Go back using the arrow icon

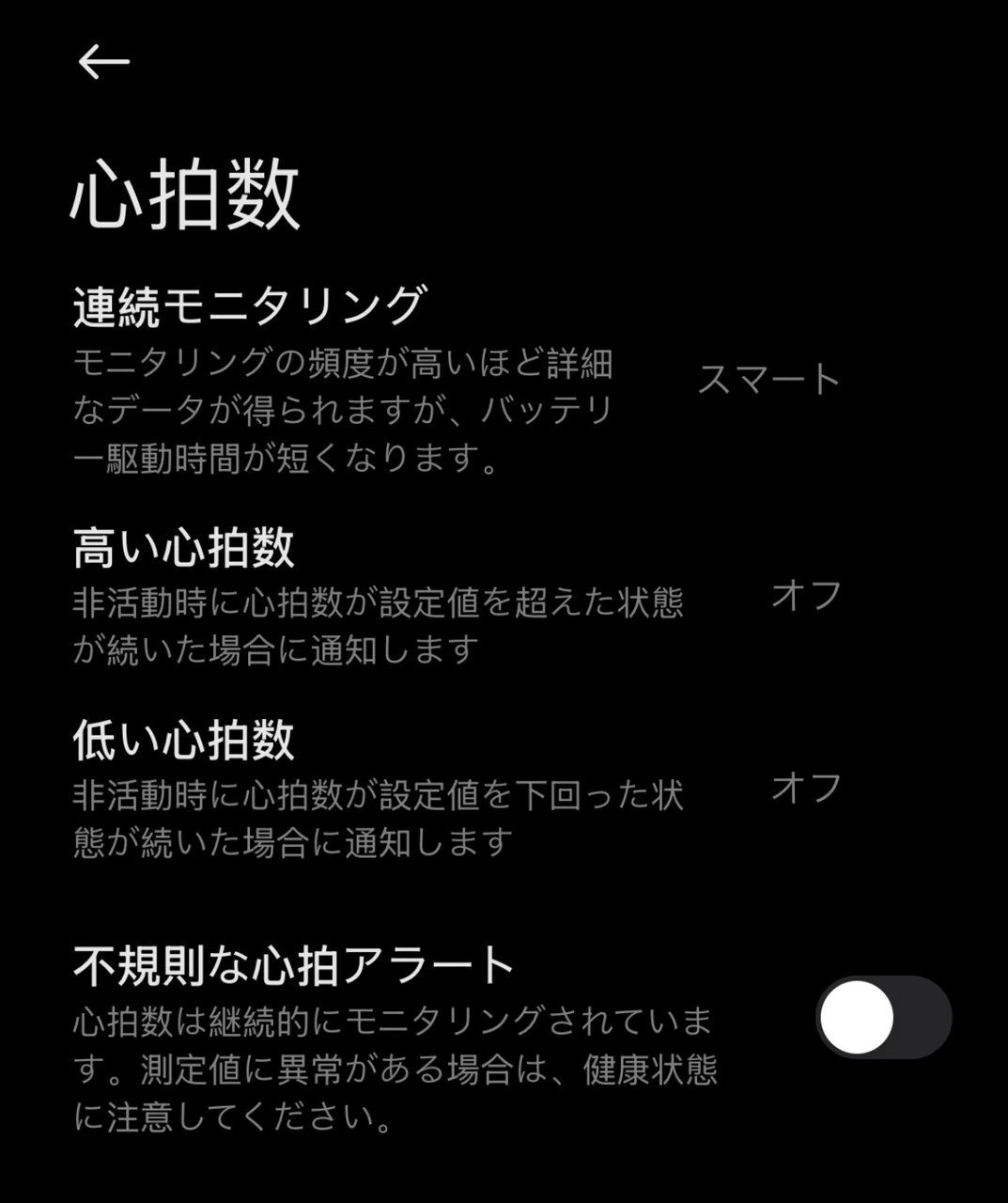[103, 62]
